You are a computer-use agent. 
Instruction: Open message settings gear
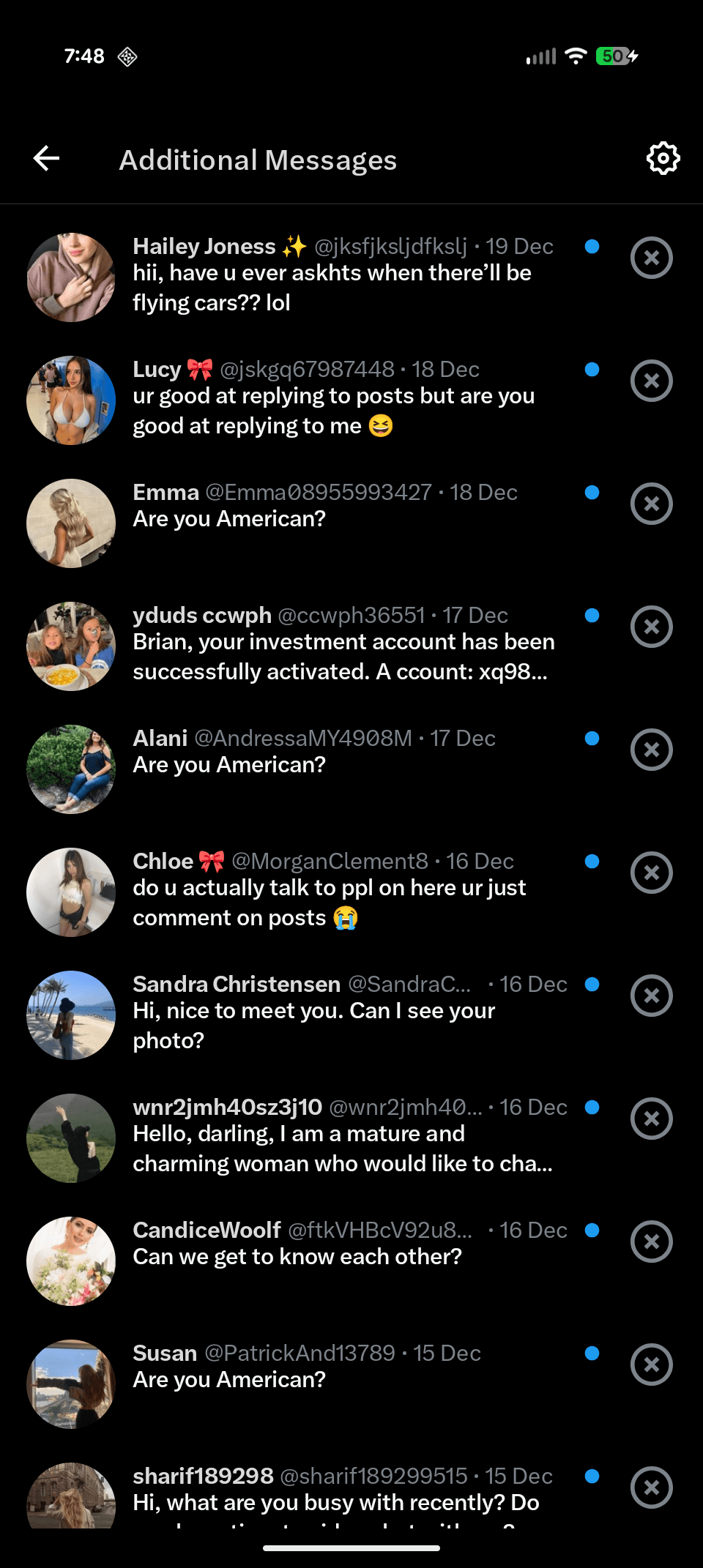[663, 158]
